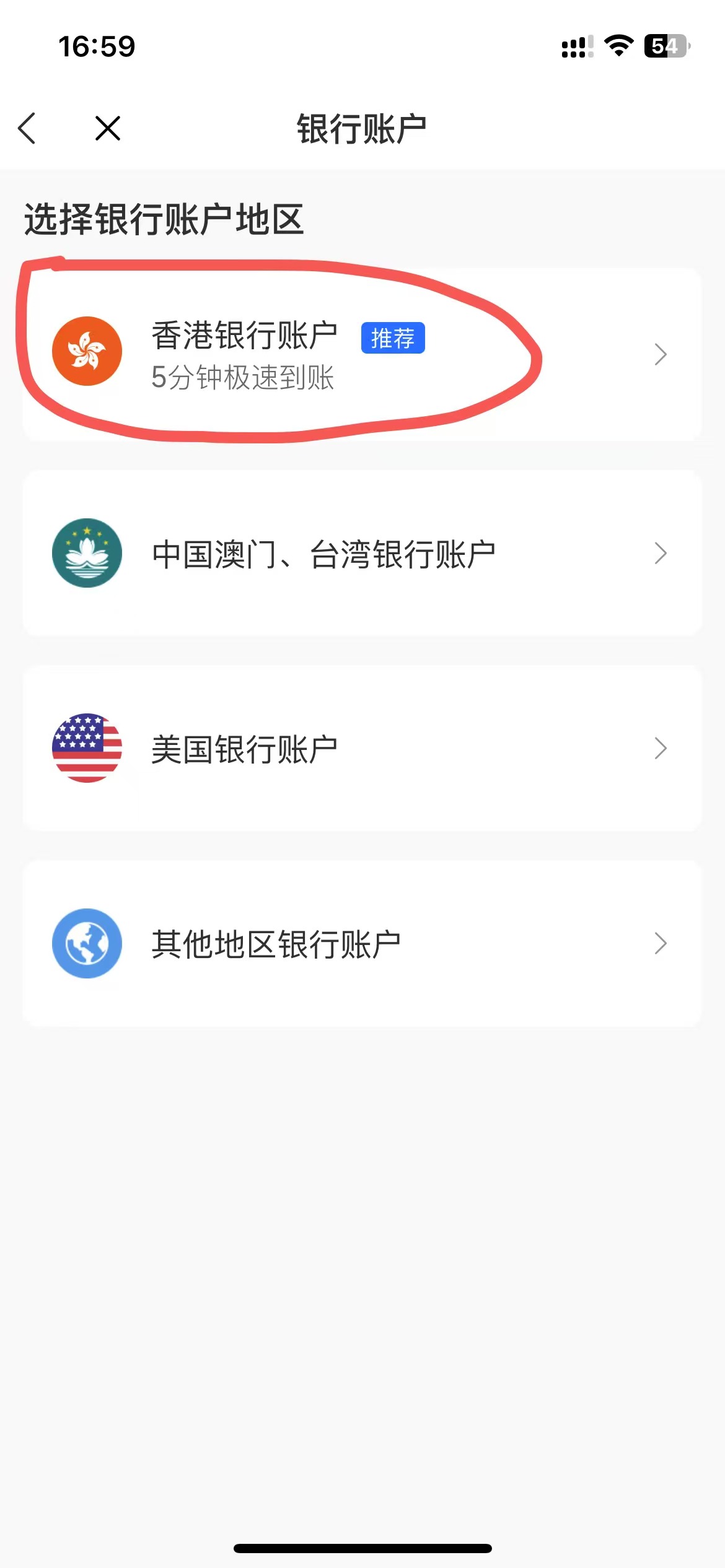Choose 美国银行账户
The width and height of the screenshot is (725, 1568).
click(x=362, y=748)
